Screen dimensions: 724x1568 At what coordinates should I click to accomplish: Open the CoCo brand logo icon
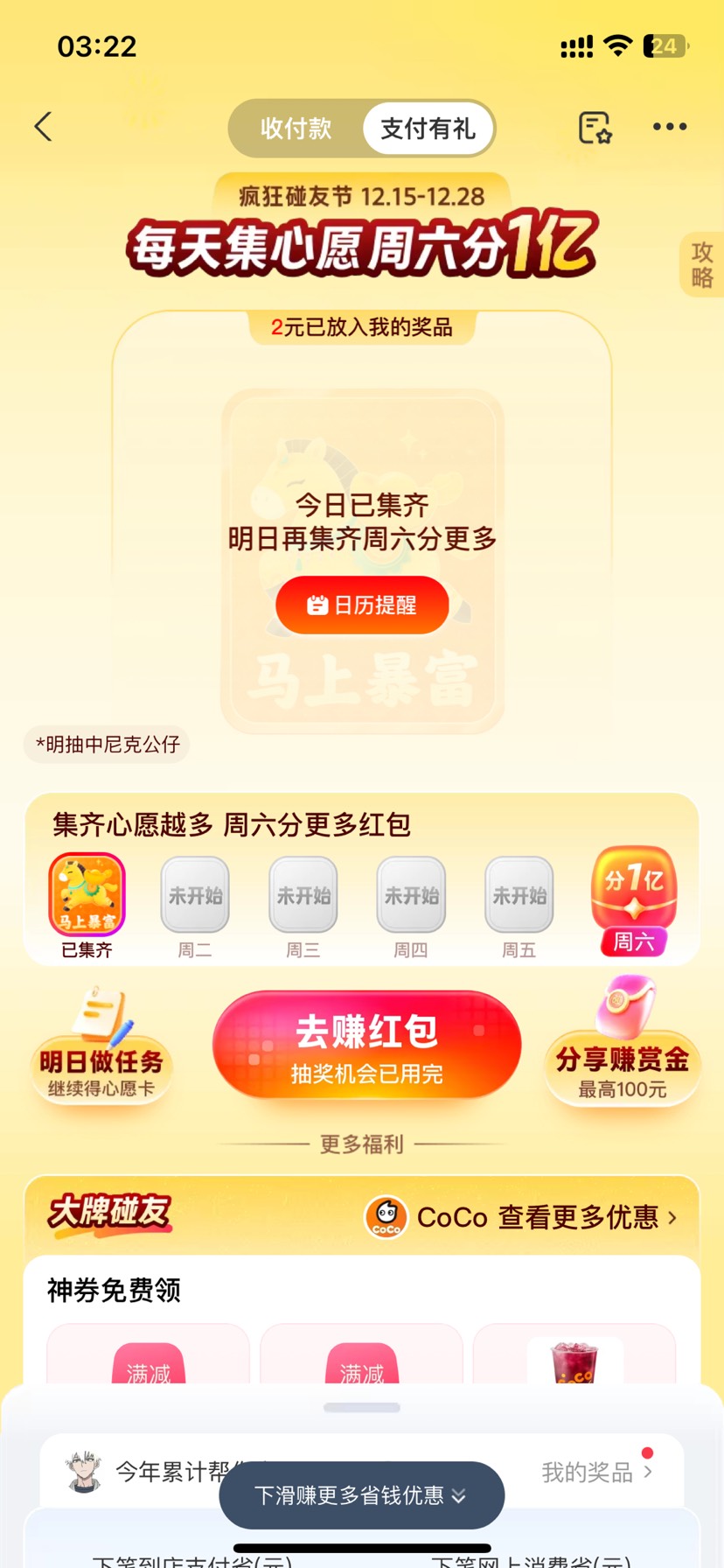[386, 1217]
